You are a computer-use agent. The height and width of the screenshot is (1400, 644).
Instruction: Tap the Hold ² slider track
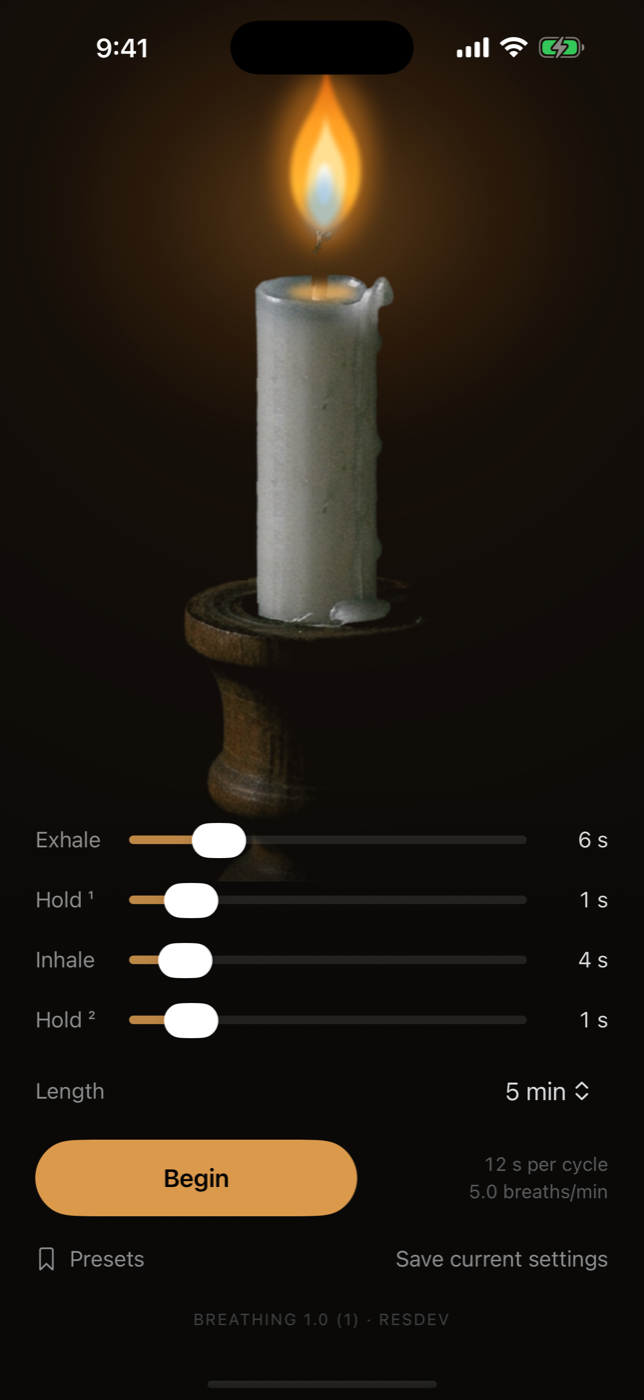(x=328, y=1020)
